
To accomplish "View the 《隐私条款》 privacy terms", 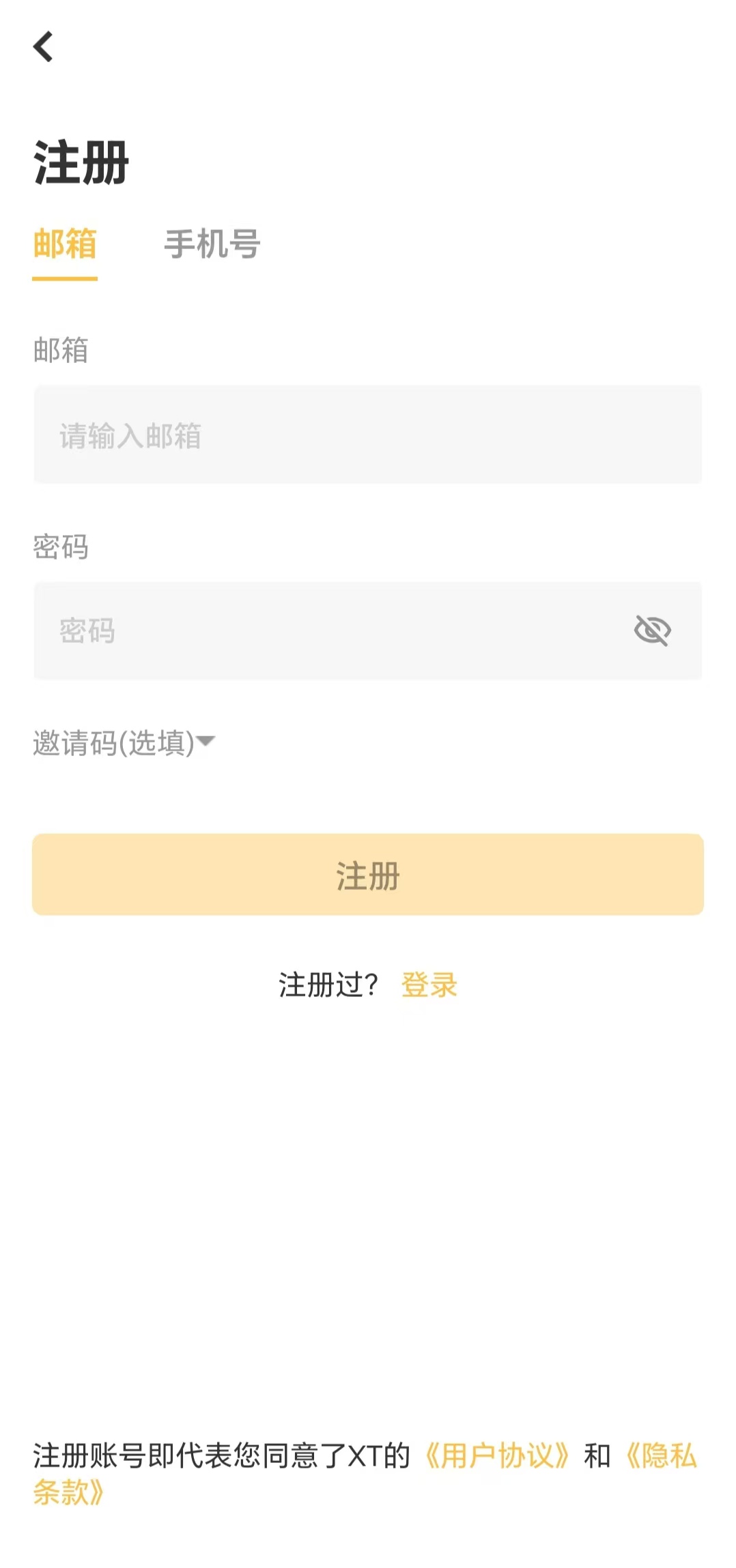I will [x=660, y=1456].
